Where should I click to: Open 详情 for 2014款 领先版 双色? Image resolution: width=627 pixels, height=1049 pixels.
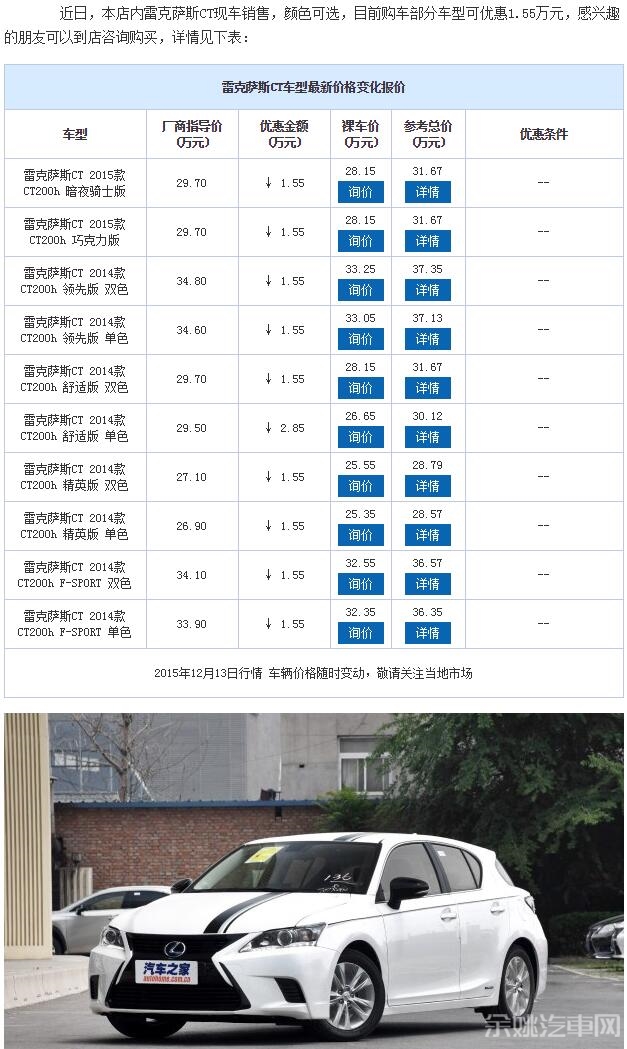pyautogui.click(x=427, y=290)
